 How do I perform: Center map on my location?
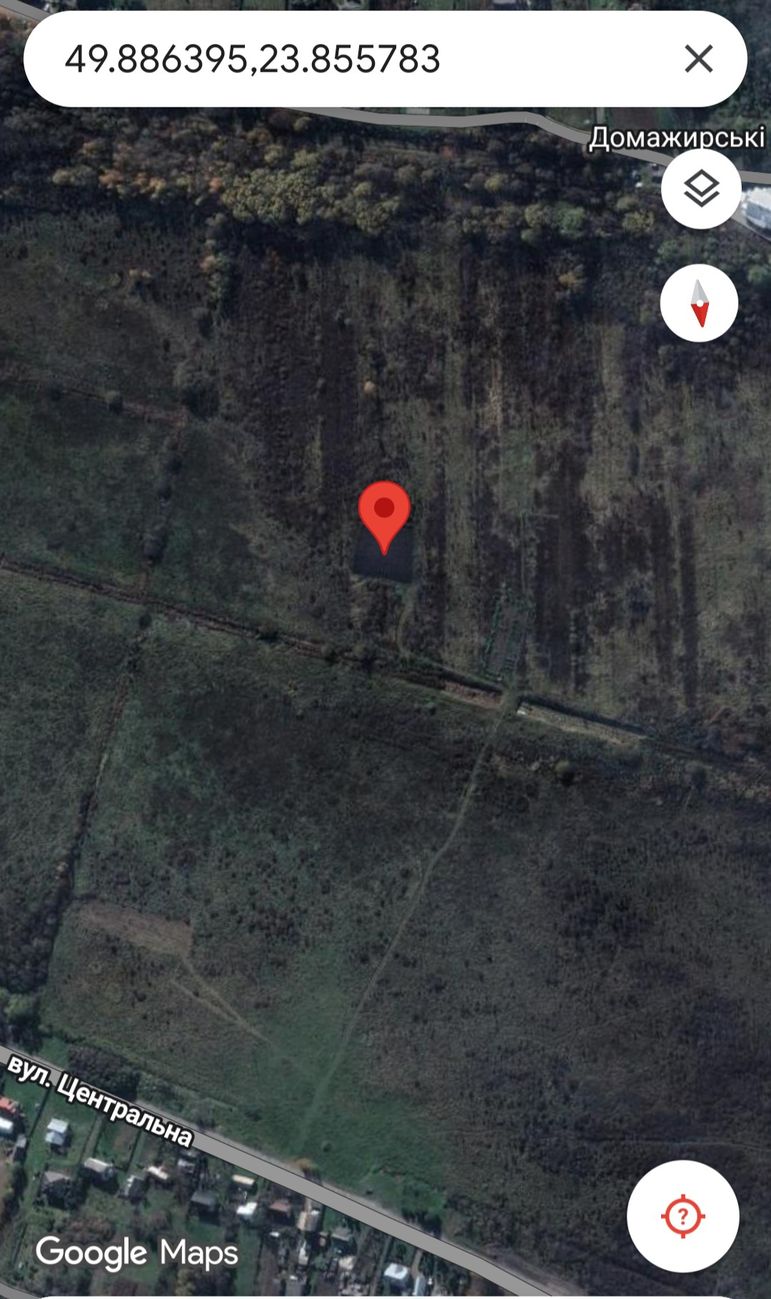tap(683, 1216)
